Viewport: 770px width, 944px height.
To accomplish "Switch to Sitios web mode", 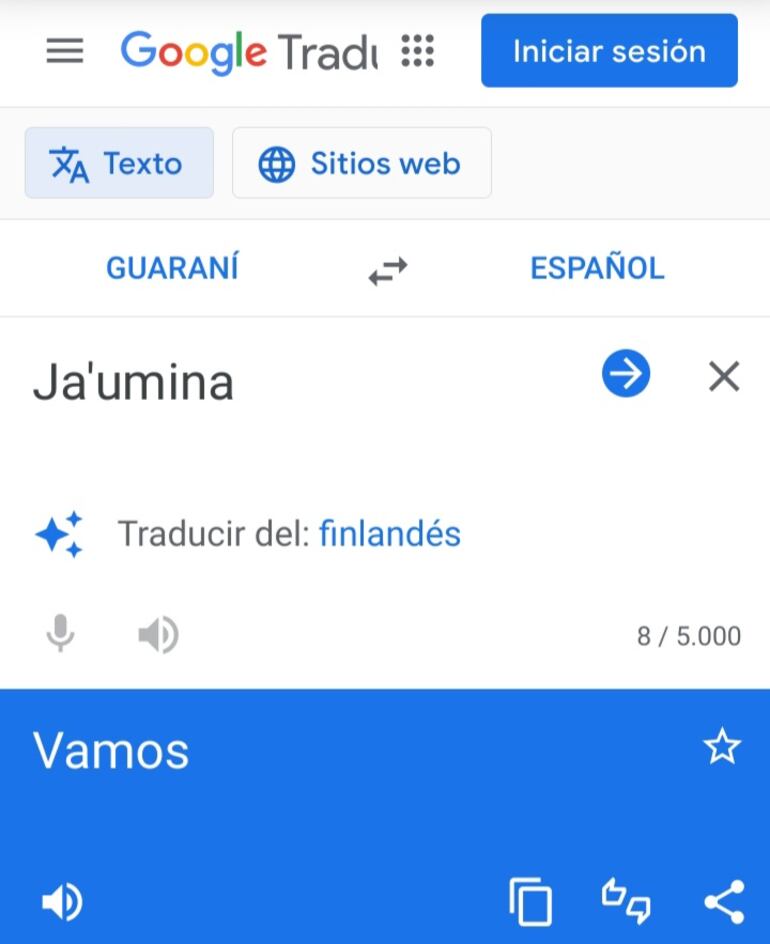I will pos(361,163).
